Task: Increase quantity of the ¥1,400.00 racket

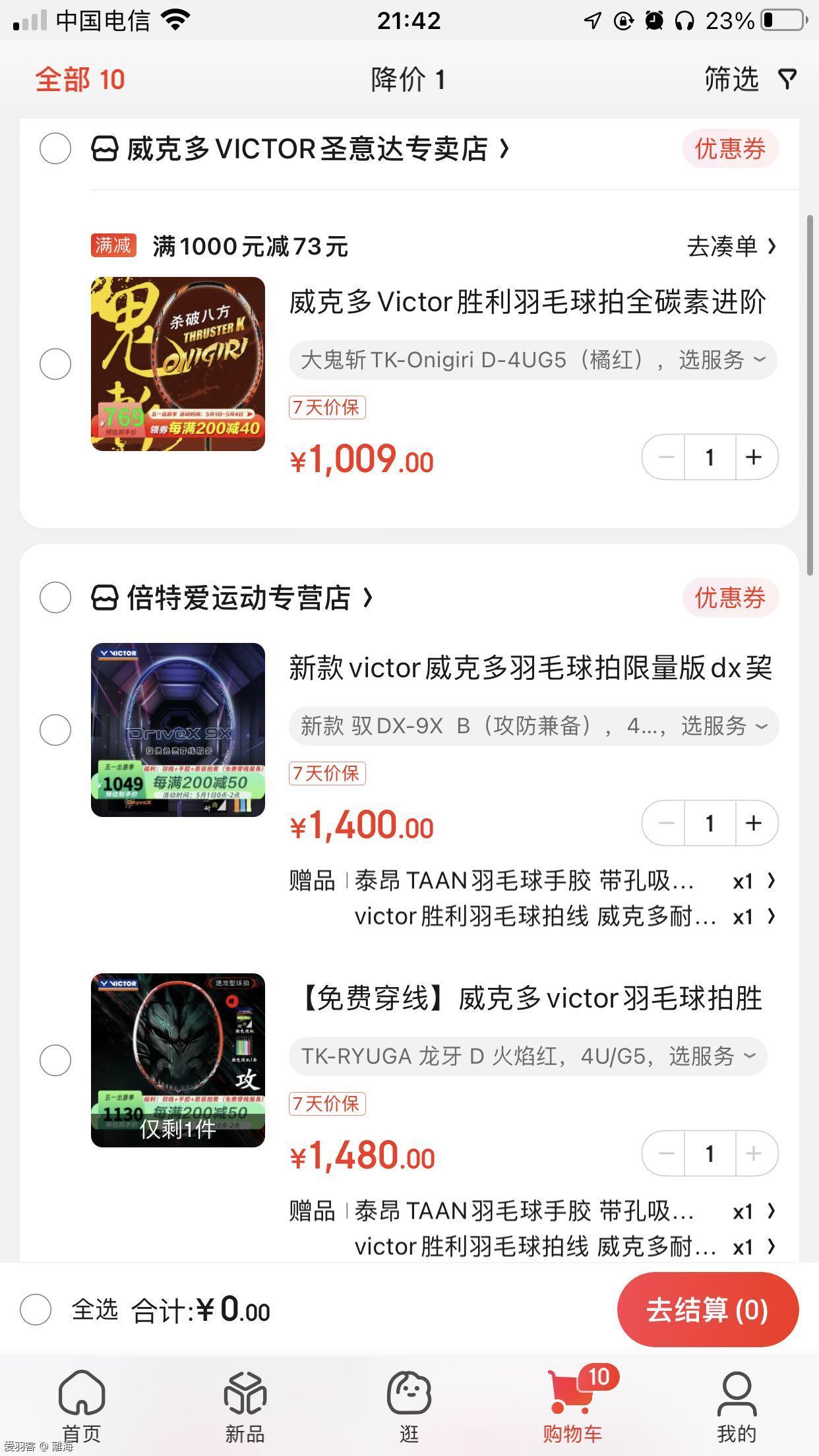Action: (754, 823)
